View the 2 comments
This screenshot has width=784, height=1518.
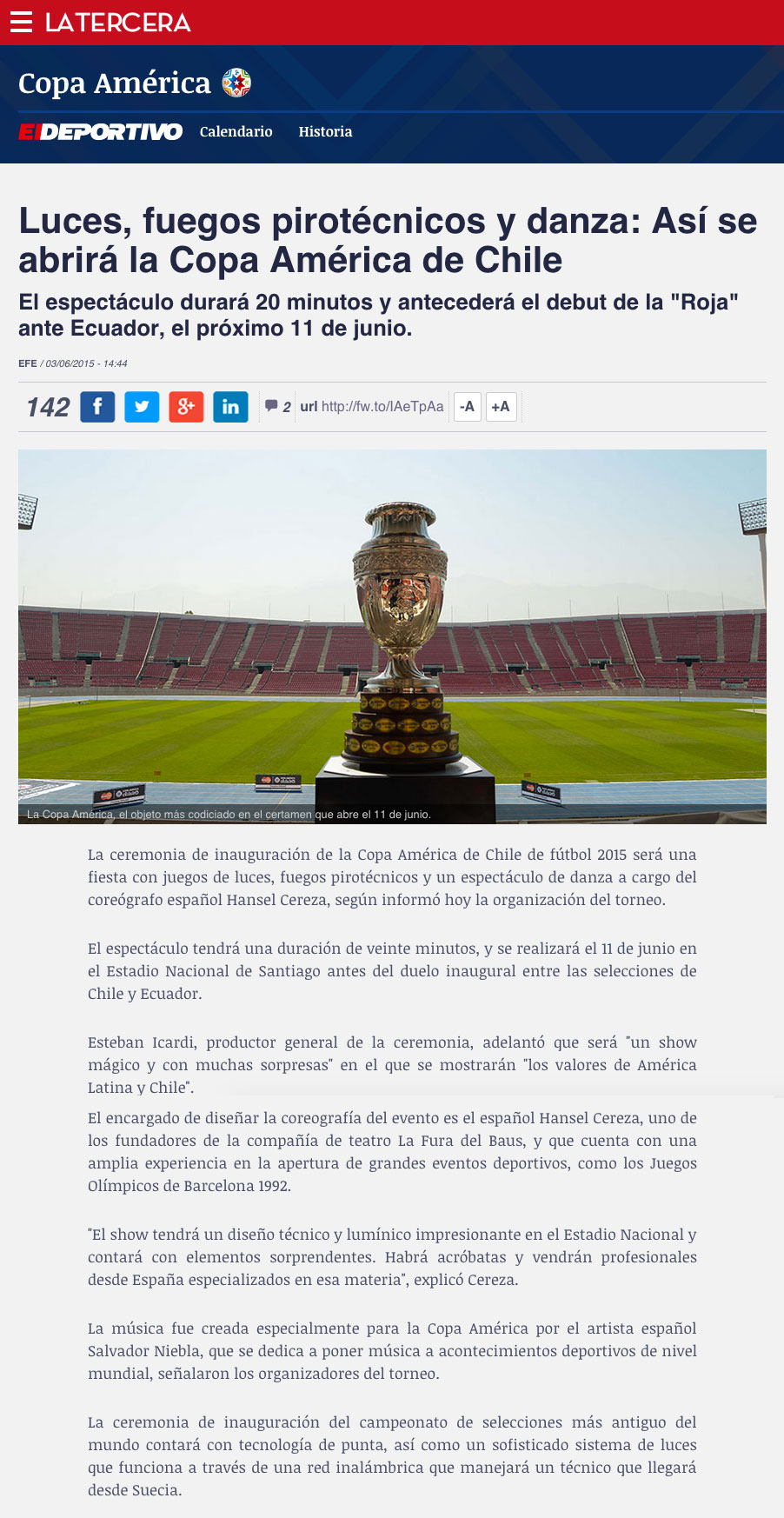point(278,407)
